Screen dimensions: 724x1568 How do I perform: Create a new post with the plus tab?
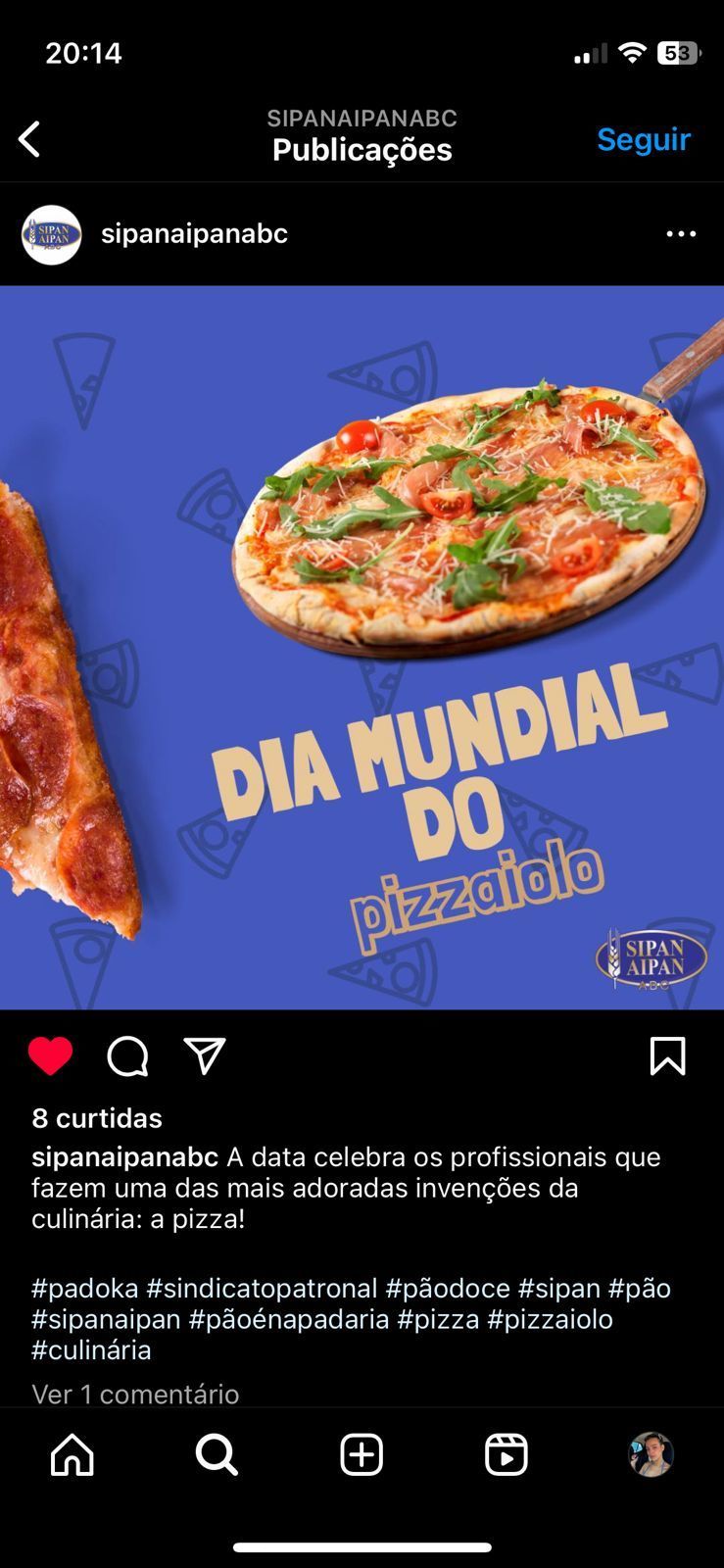pos(362,1455)
